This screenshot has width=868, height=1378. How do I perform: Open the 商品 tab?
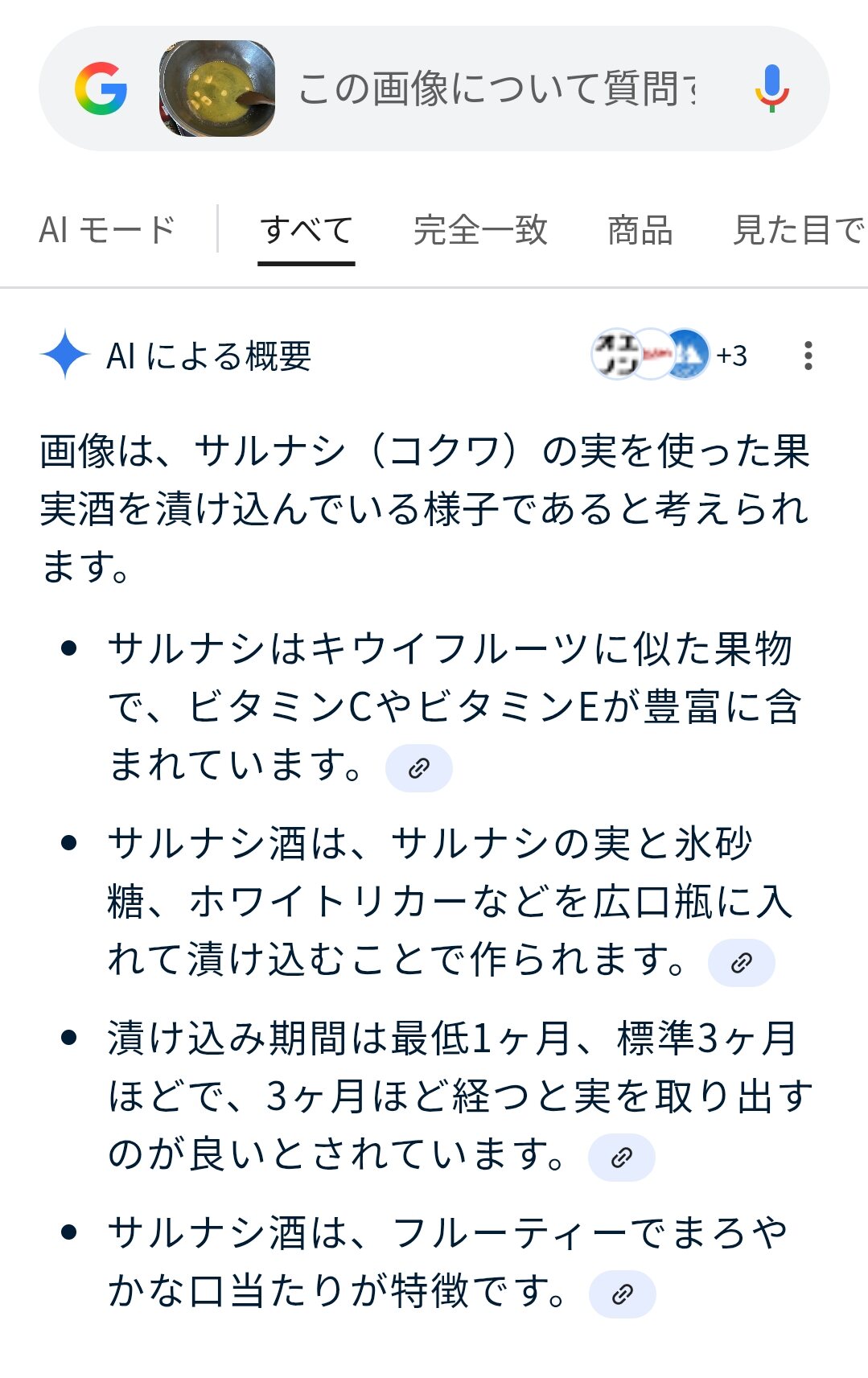point(640,230)
